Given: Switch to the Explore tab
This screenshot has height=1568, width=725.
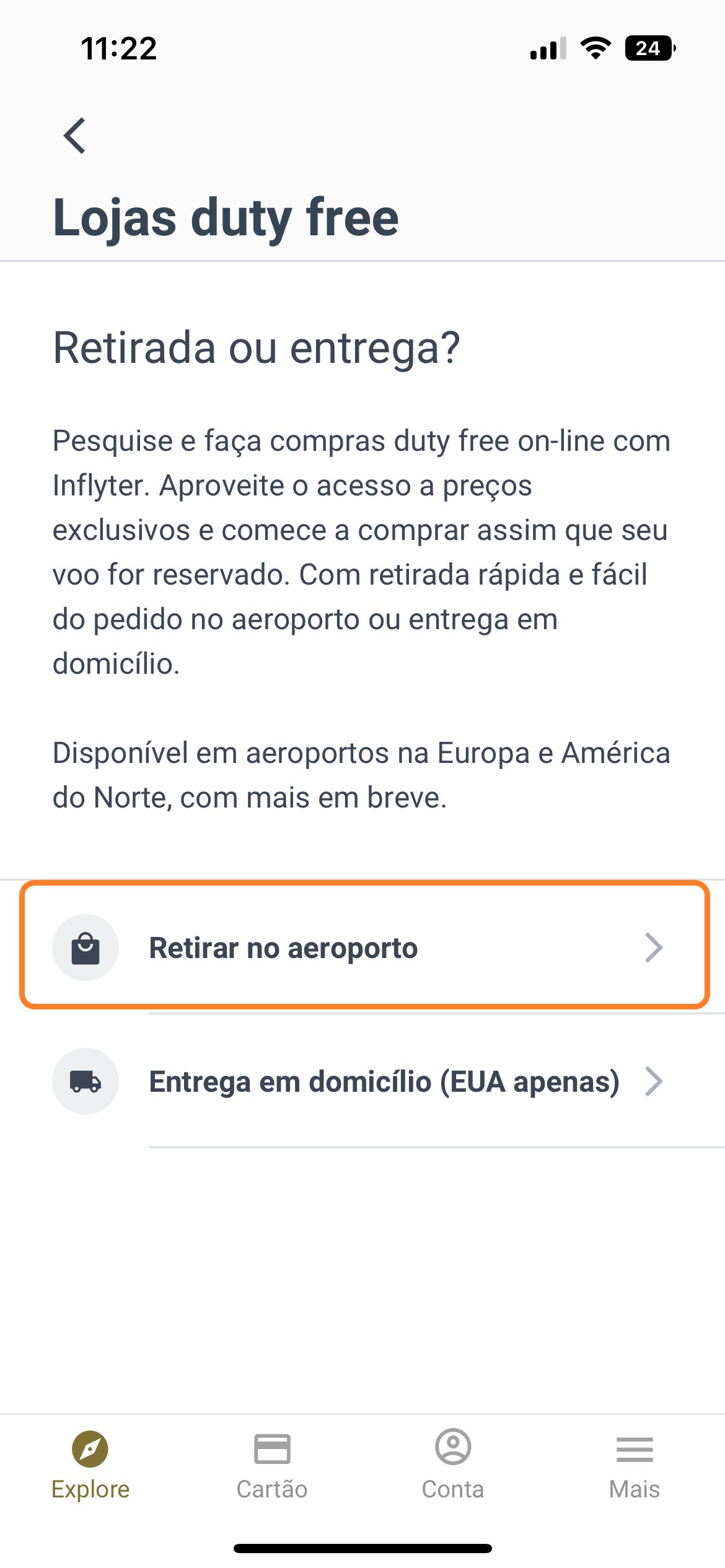Looking at the screenshot, I should click(x=90, y=1465).
